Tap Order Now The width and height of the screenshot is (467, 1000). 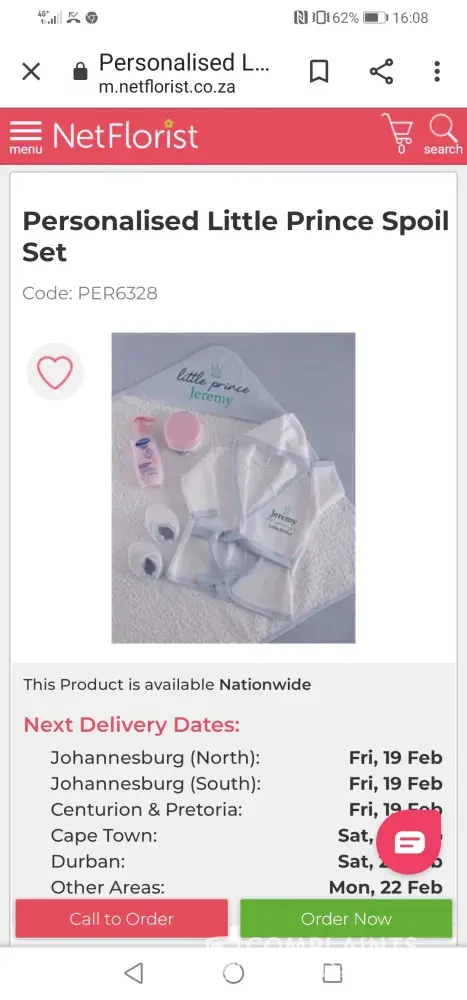point(346,918)
